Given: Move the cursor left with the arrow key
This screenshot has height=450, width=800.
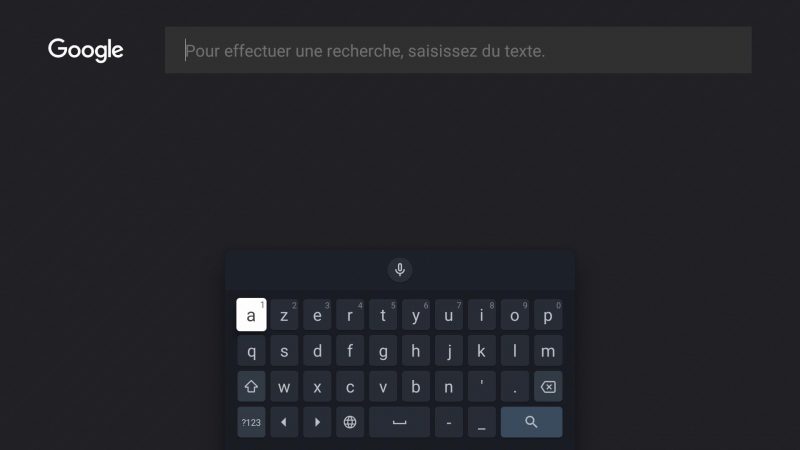Looking at the screenshot, I should click(x=284, y=422).
